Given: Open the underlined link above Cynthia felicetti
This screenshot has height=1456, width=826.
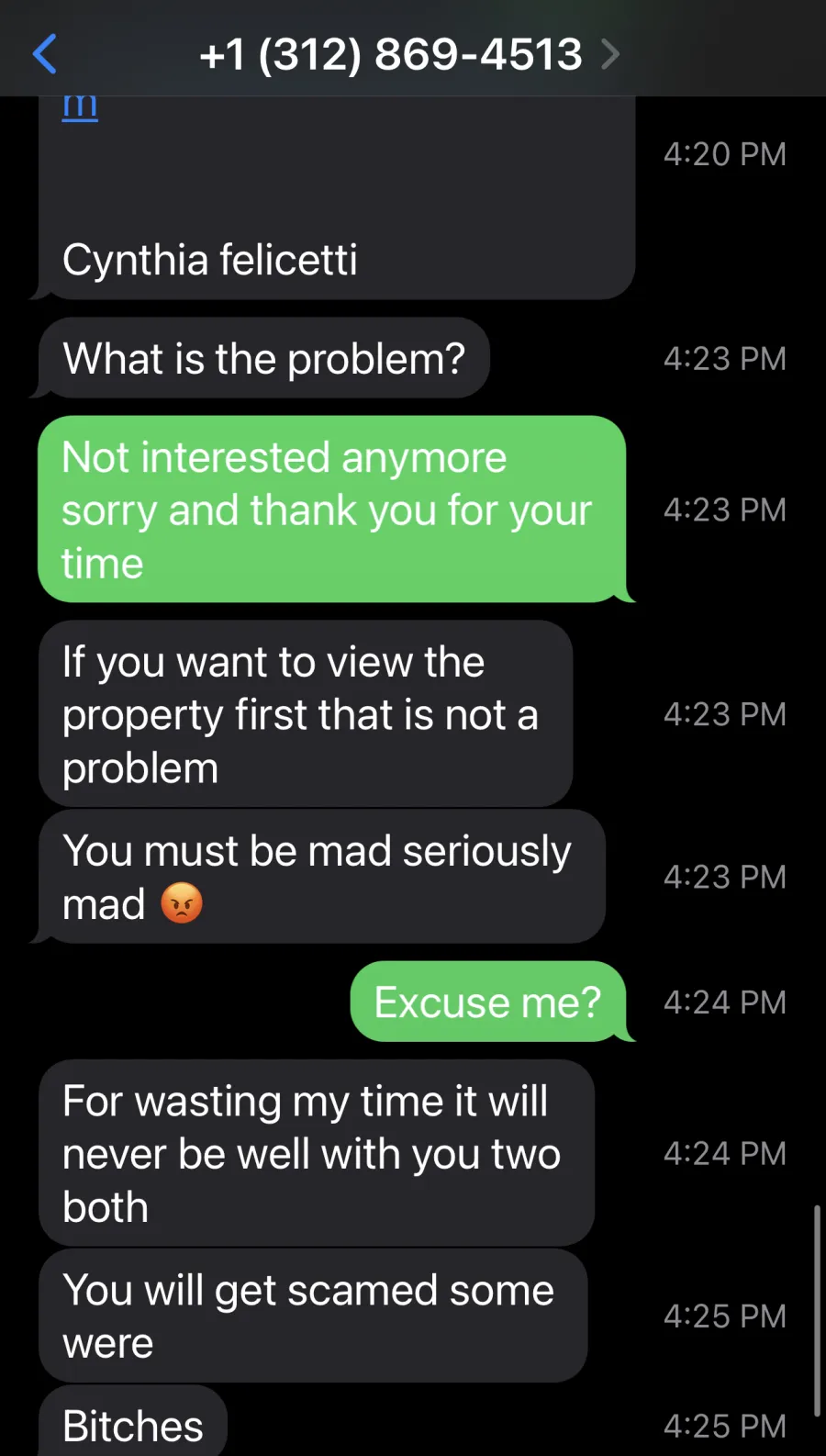Looking at the screenshot, I should pos(80,107).
